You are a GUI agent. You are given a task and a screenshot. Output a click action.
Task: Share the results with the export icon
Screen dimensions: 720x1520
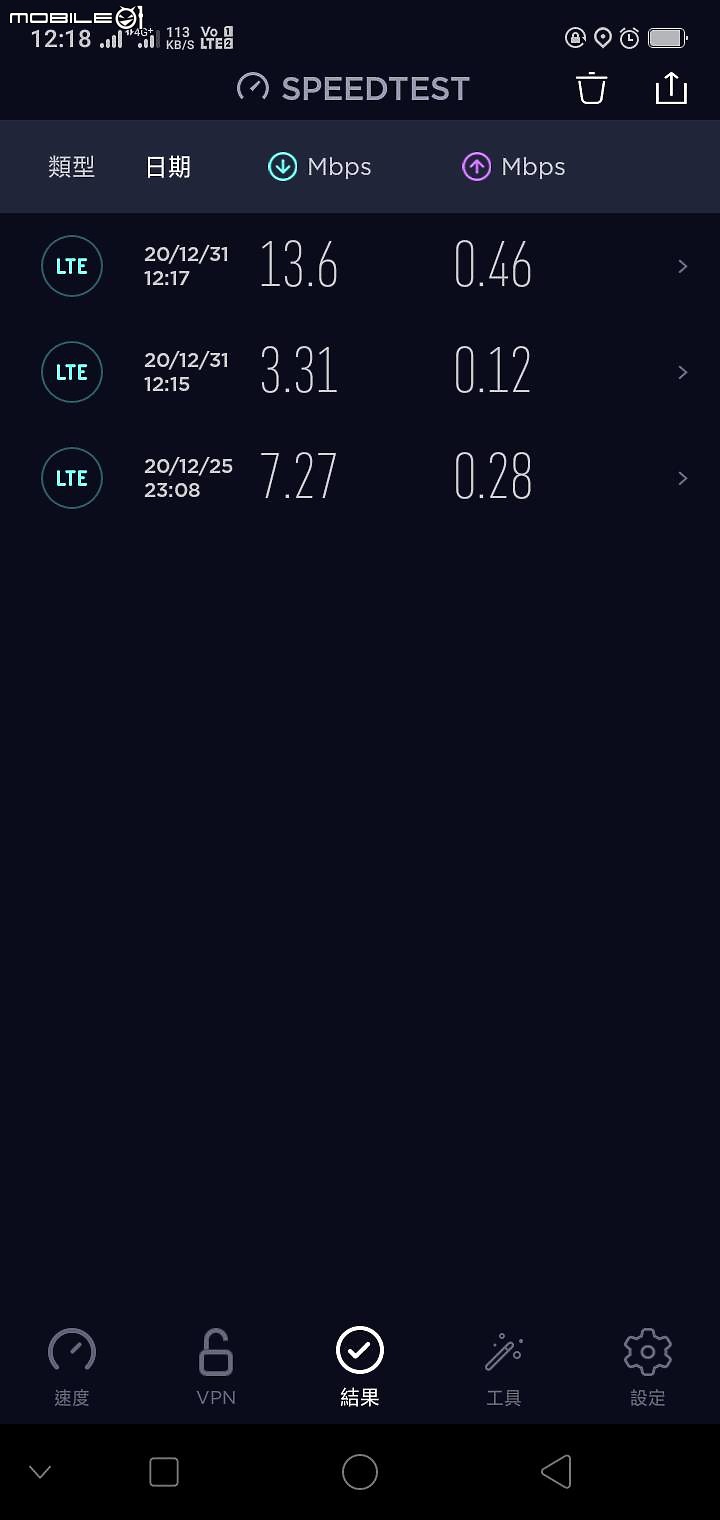click(671, 88)
